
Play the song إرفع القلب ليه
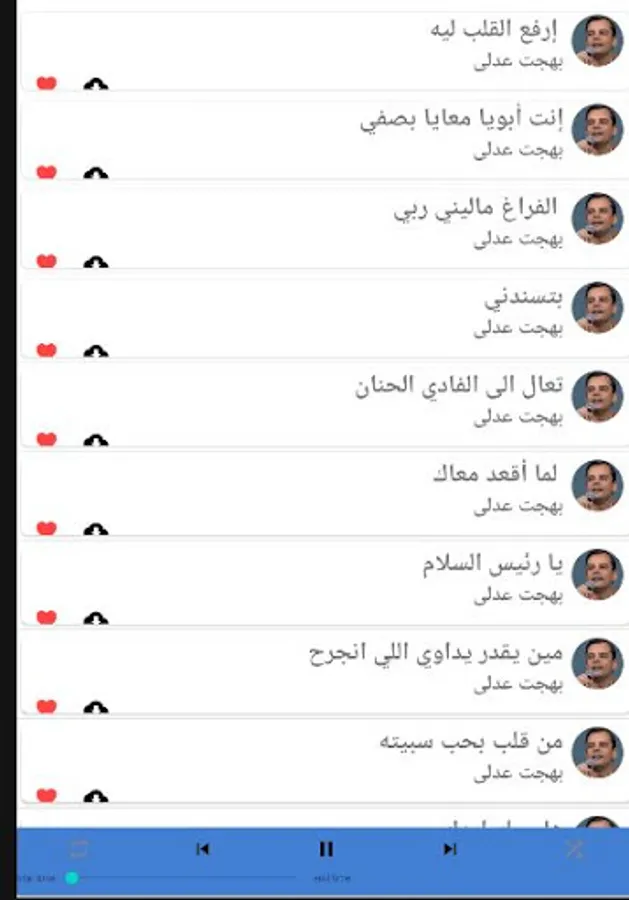click(325, 51)
